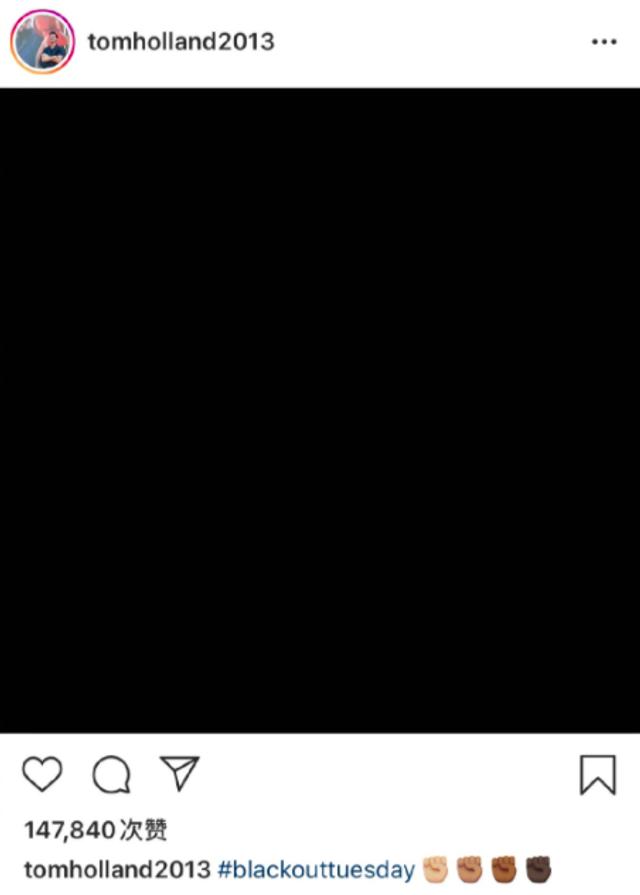Open comments on this post

tap(111, 775)
